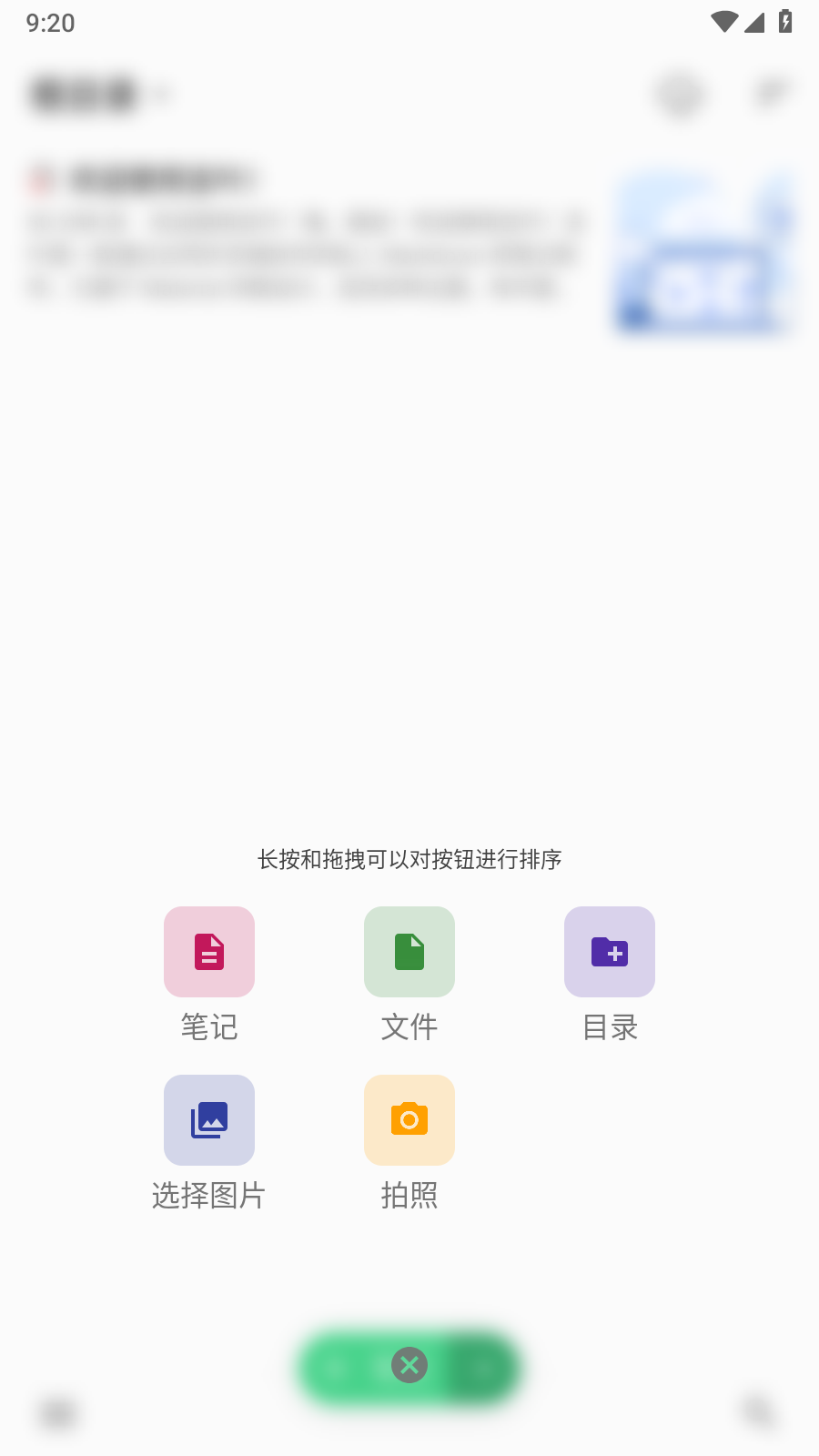Image resolution: width=819 pixels, height=1456 pixels.
Task: Close the add menu with the X button
Action: [x=409, y=1365]
